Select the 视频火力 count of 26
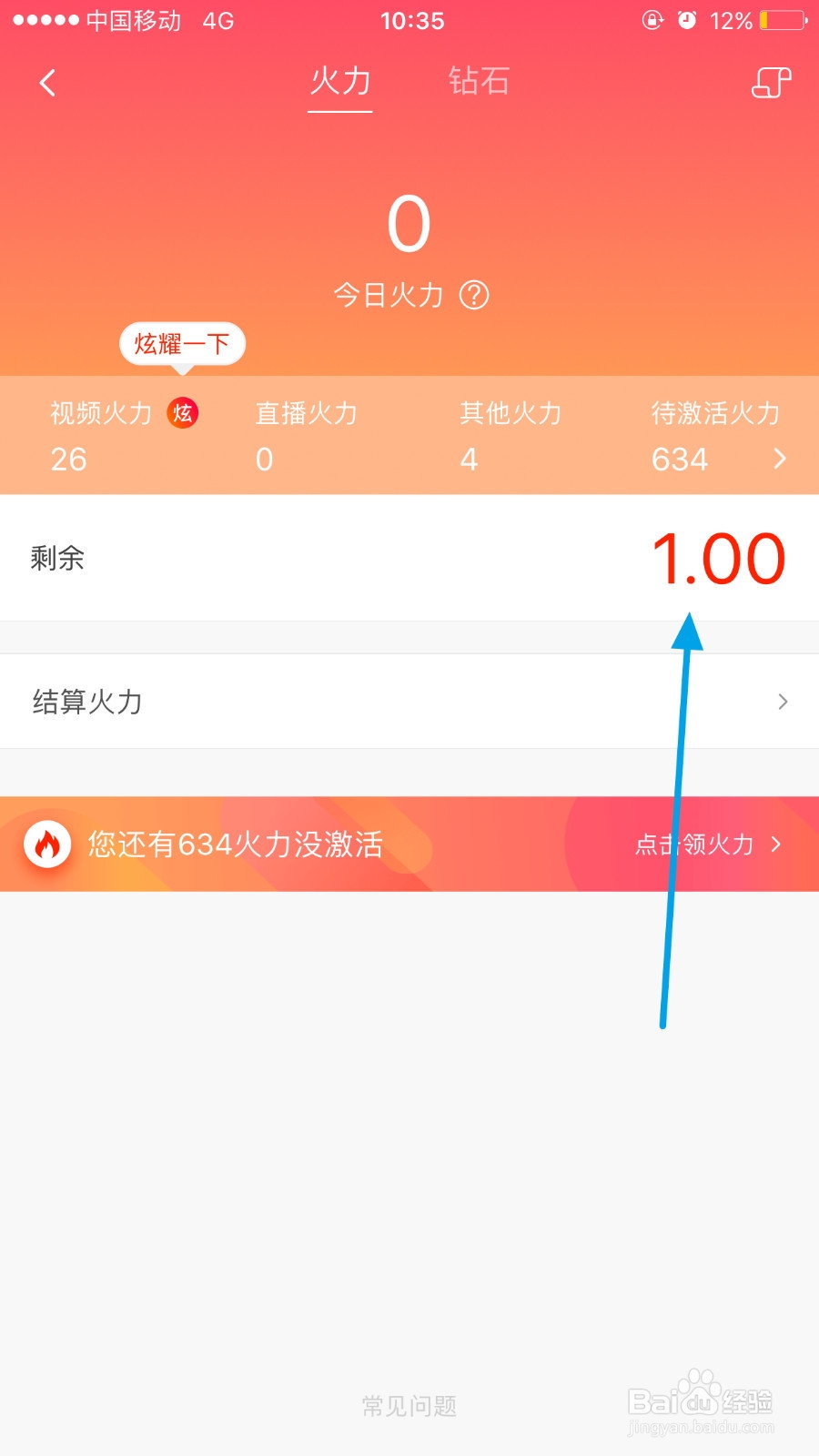The height and width of the screenshot is (1456, 819). point(67,460)
